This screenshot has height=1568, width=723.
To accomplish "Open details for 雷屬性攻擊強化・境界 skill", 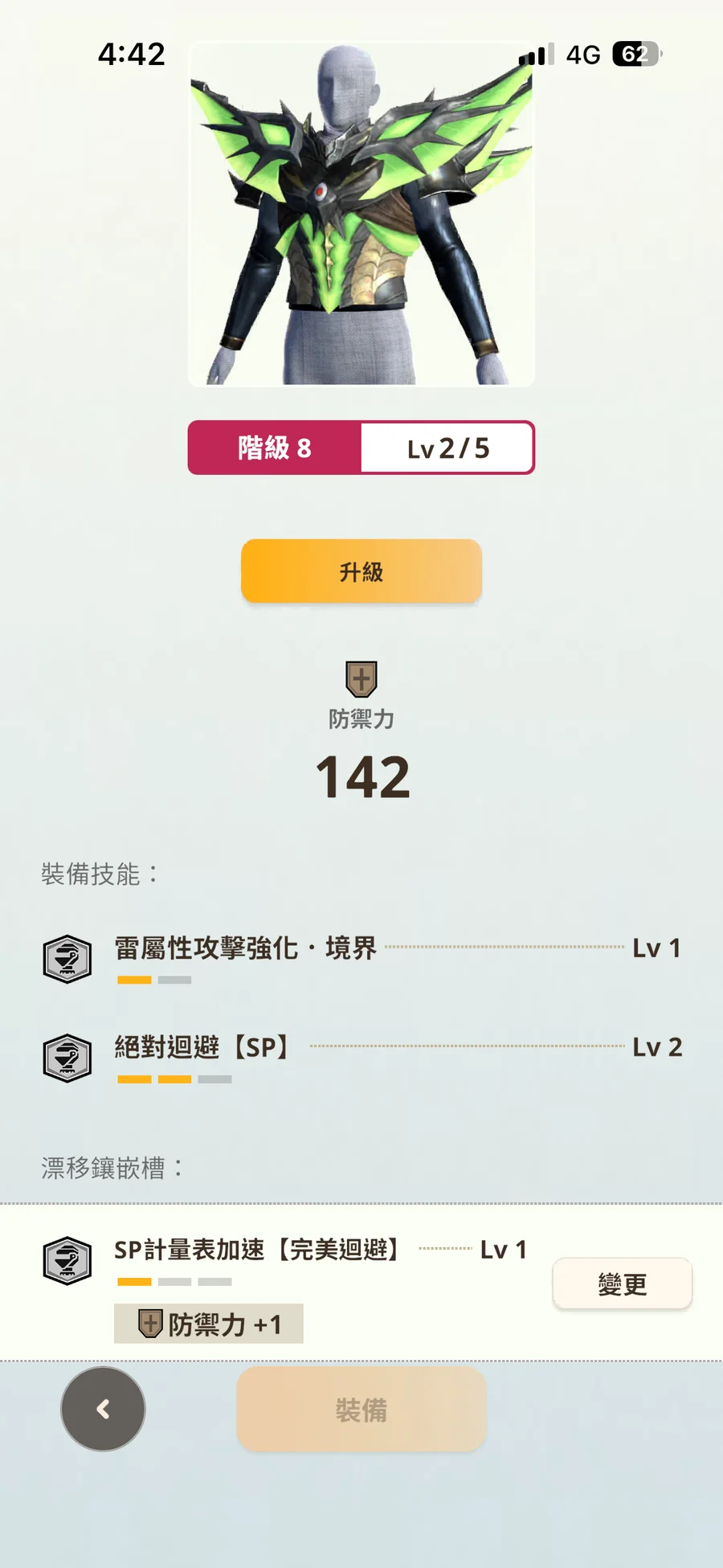I will (245, 948).
